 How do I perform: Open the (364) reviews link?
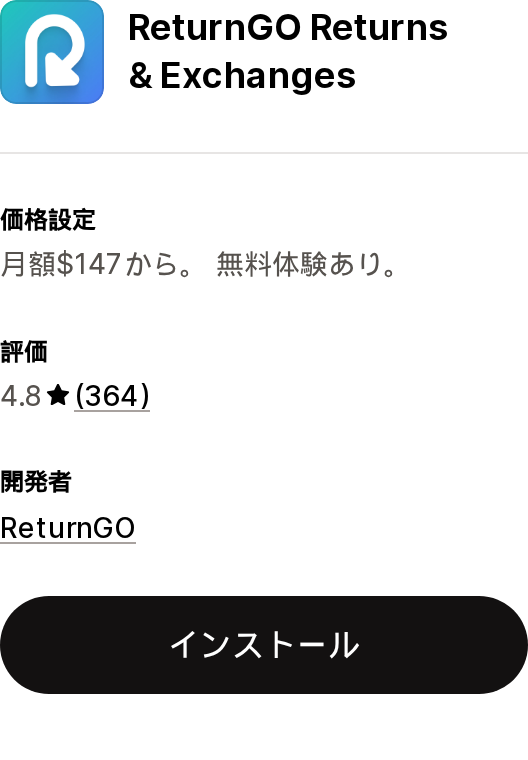point(112,396)
